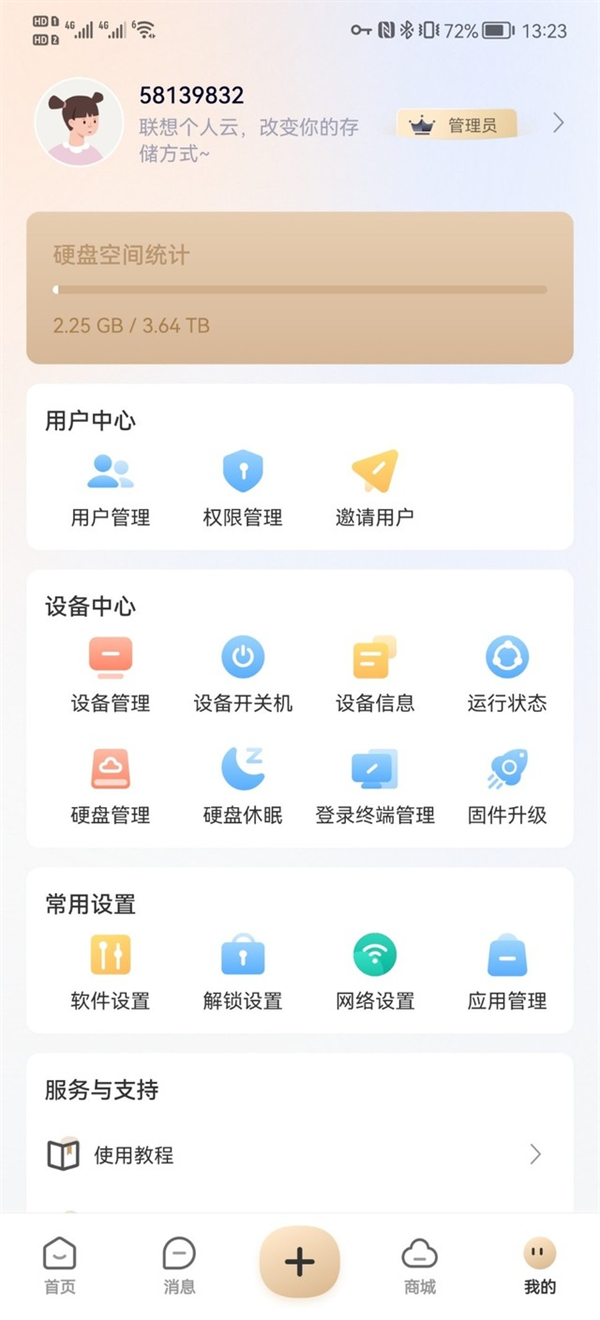
Task: Switch to the 消息 tab
Action: (x=179, y=1266)
